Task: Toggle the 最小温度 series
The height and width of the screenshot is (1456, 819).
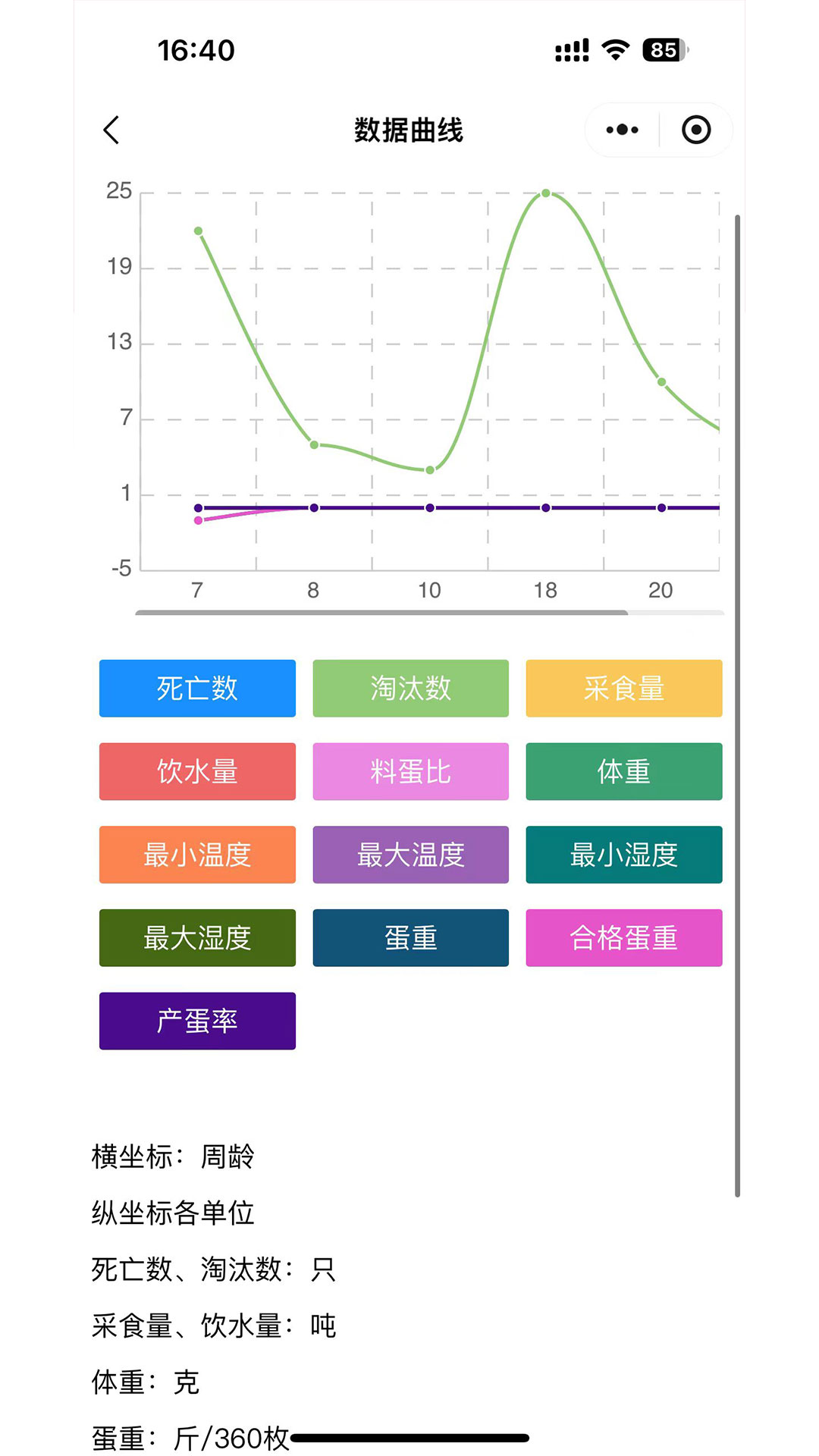Action: click(196, 855)
